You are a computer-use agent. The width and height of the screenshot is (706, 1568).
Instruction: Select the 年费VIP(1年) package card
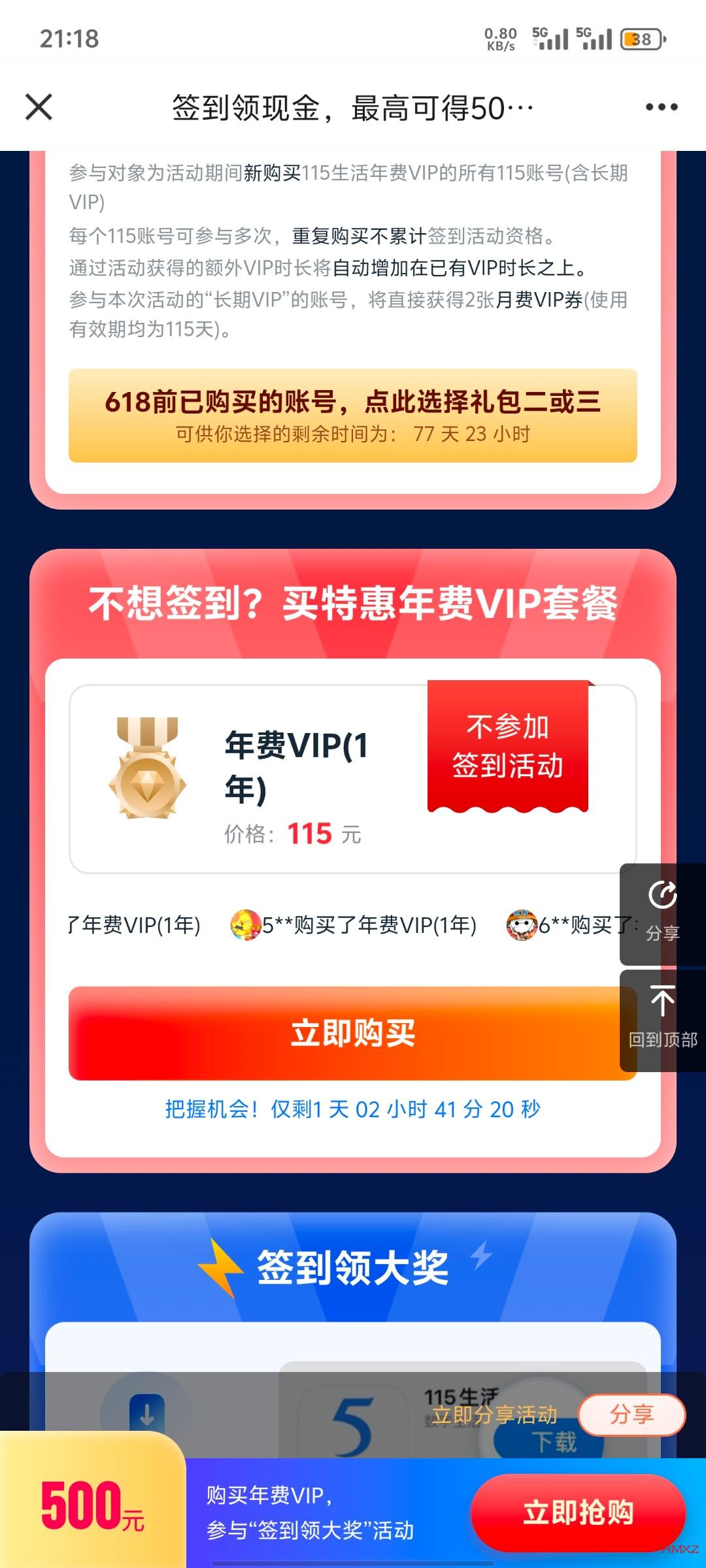353,779
